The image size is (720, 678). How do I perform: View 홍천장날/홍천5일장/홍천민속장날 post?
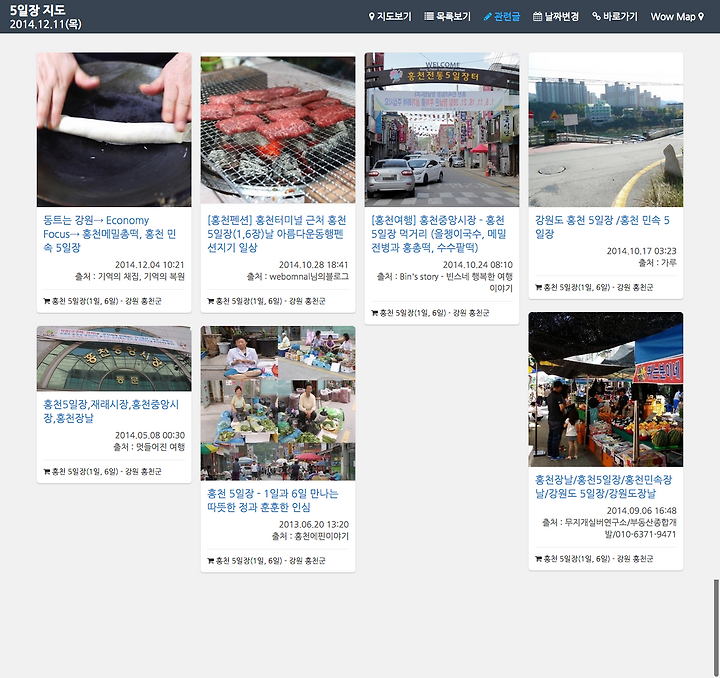603,486
